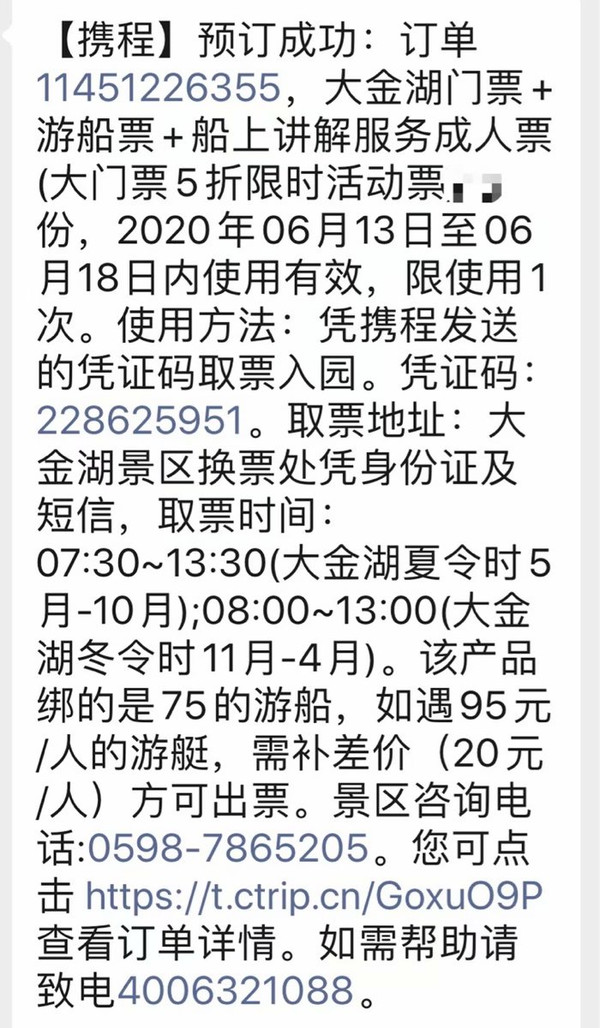Tap the order number 11451226355

point(159,89)
